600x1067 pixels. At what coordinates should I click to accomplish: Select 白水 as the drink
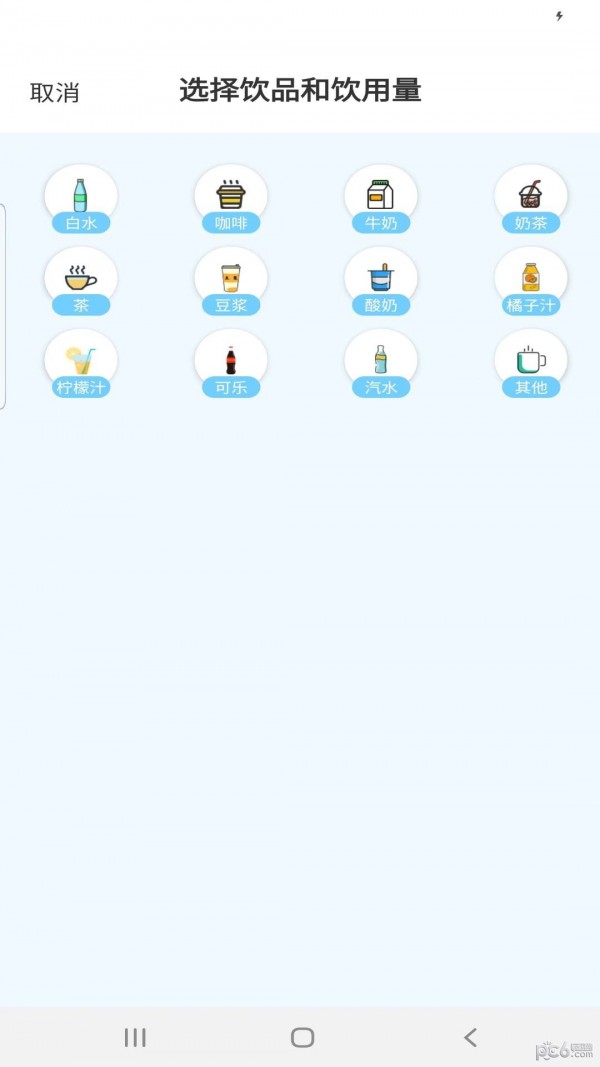tap(80, 199)
